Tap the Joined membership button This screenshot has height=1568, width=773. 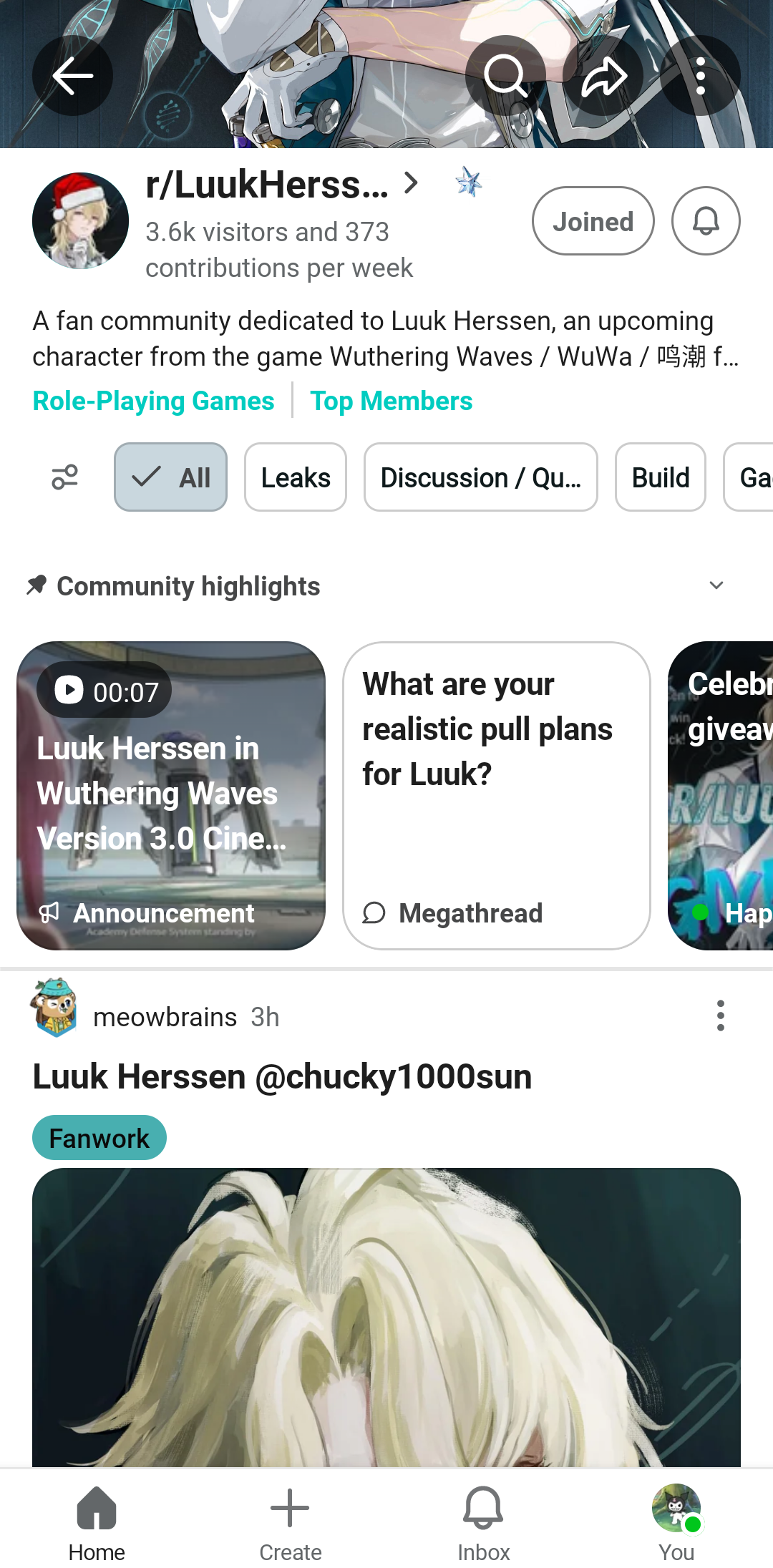pyautogui.click(x=593, y=221)
